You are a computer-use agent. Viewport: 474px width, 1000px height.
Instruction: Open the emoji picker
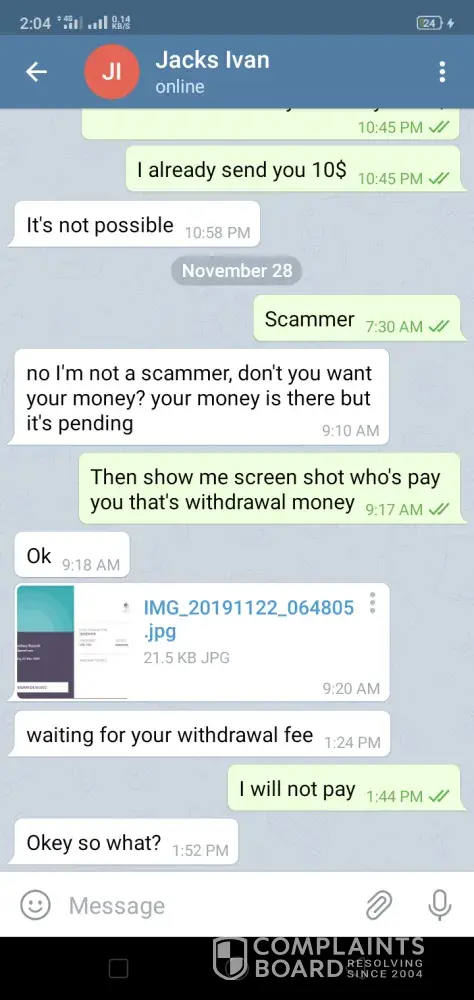(35, 904)
